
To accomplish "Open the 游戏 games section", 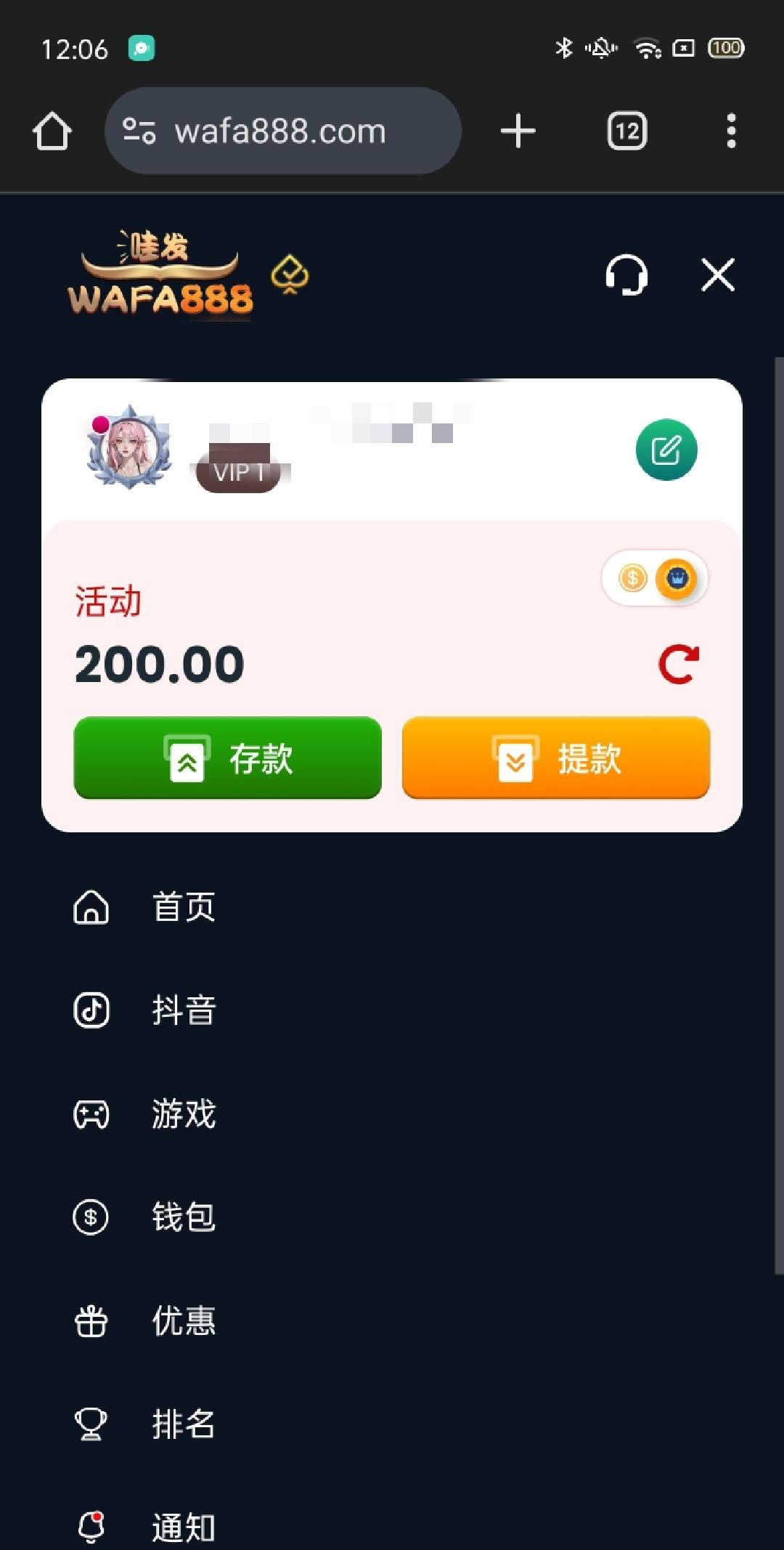I will [x=183, y=1113].
